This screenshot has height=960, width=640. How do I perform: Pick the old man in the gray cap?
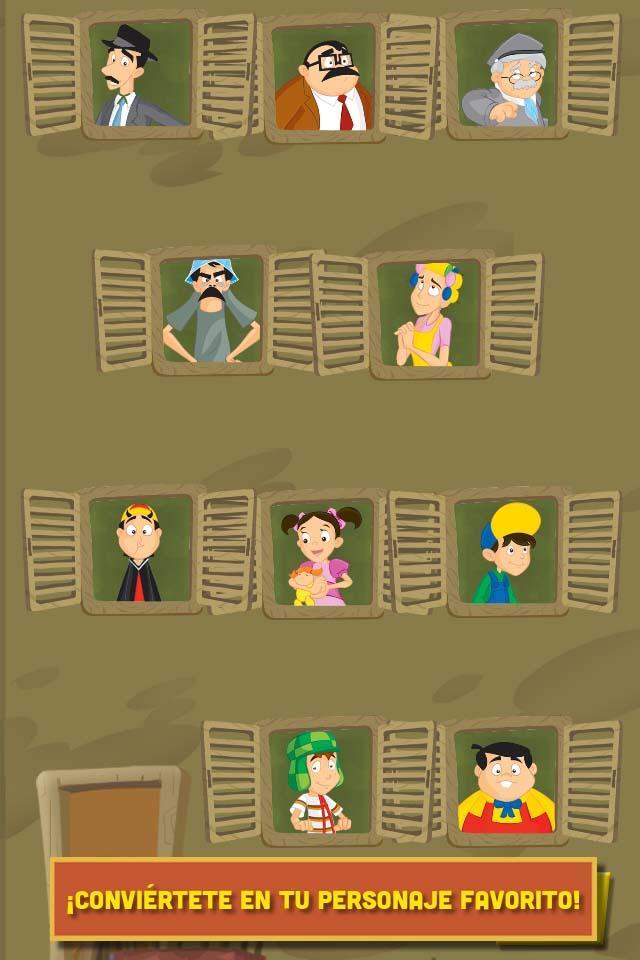pos(505,82)
